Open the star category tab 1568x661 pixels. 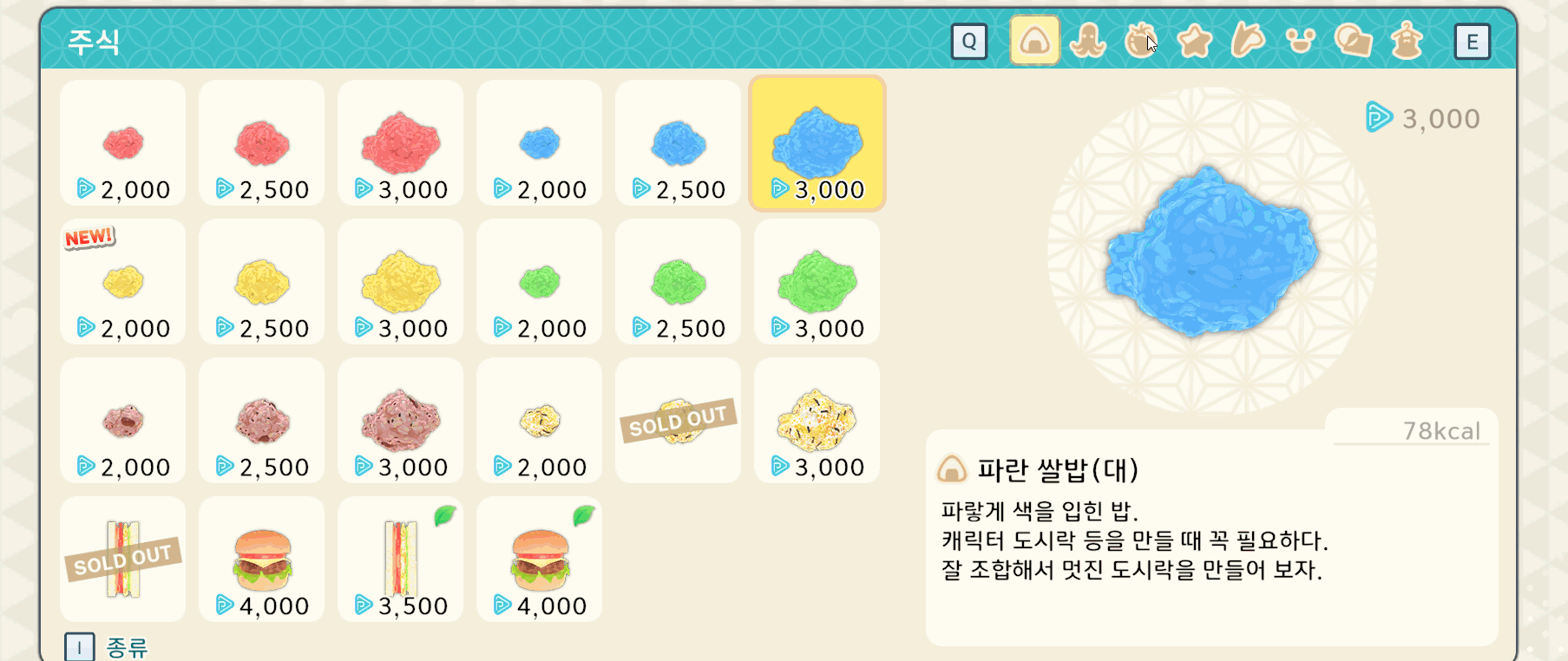[x=1194, y=41]
